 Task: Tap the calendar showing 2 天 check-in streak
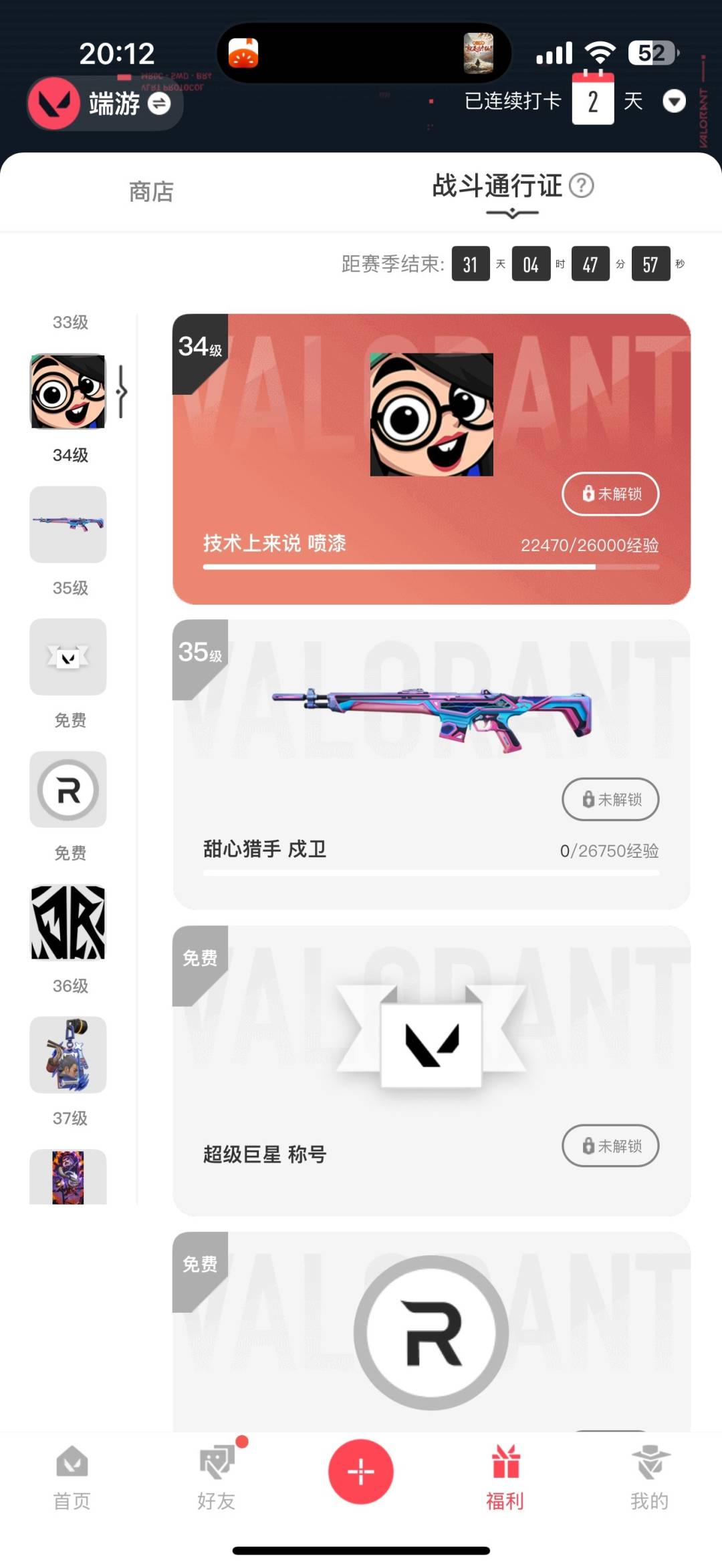(x=592, y=101)
